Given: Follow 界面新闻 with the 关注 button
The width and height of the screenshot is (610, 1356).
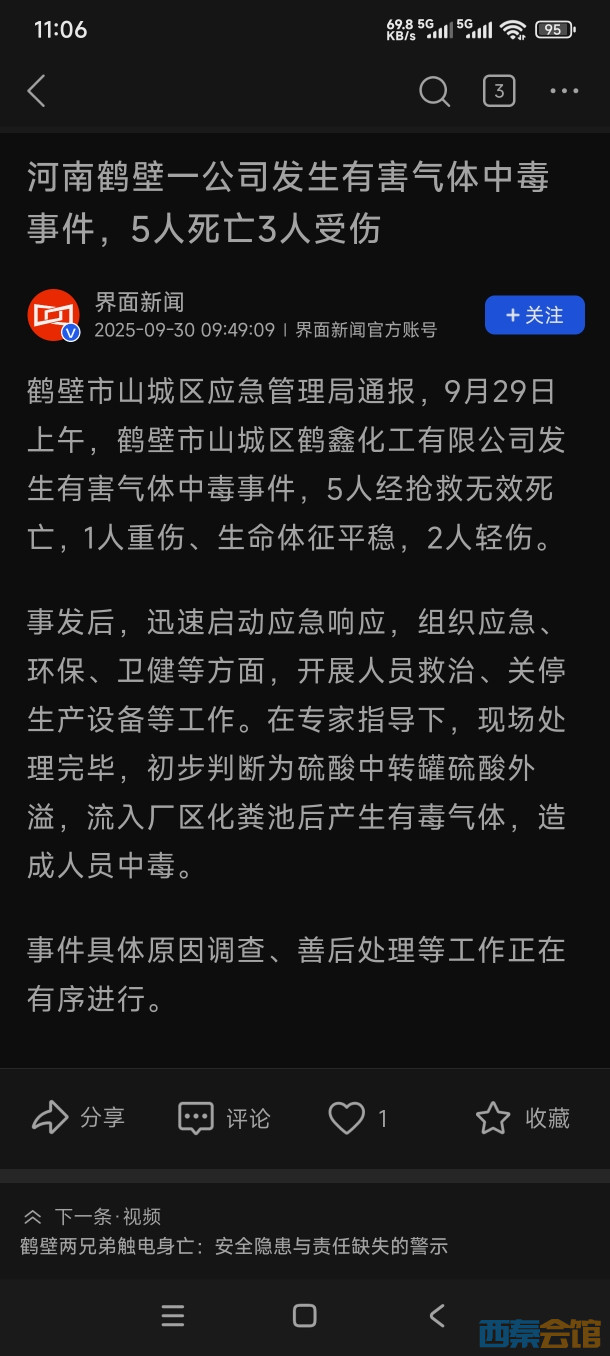Looking at the screenshot, I should [x=534, y=315].
